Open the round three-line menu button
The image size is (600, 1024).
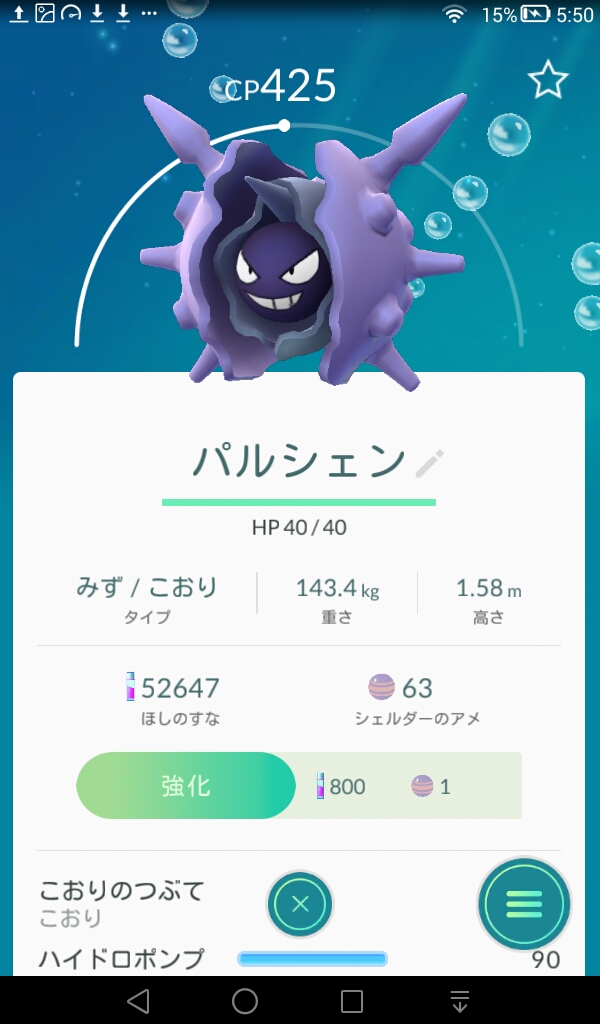524,904
